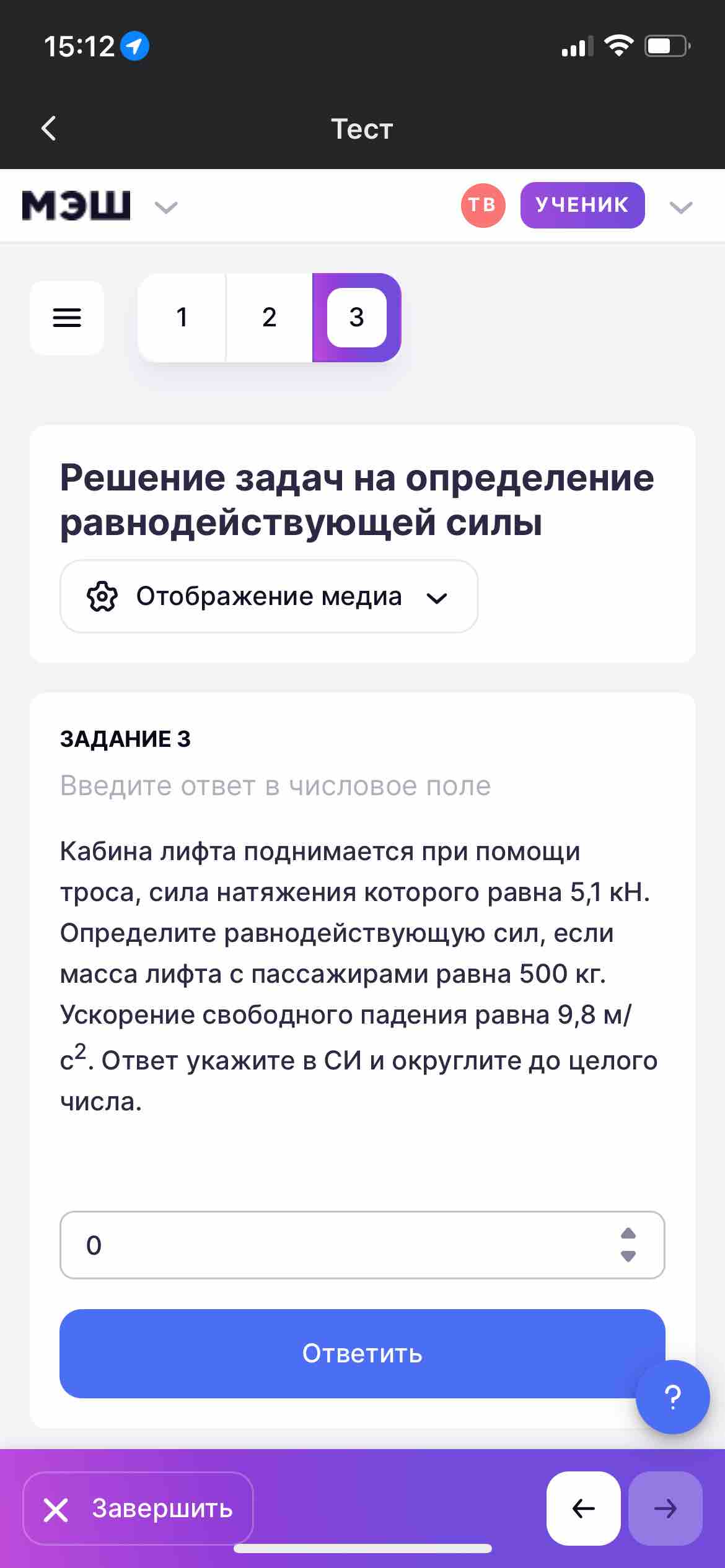This screenshot has height=1568, width=725.
Task: Go to the next question arrow
Action: click(x=665, y=1509)
